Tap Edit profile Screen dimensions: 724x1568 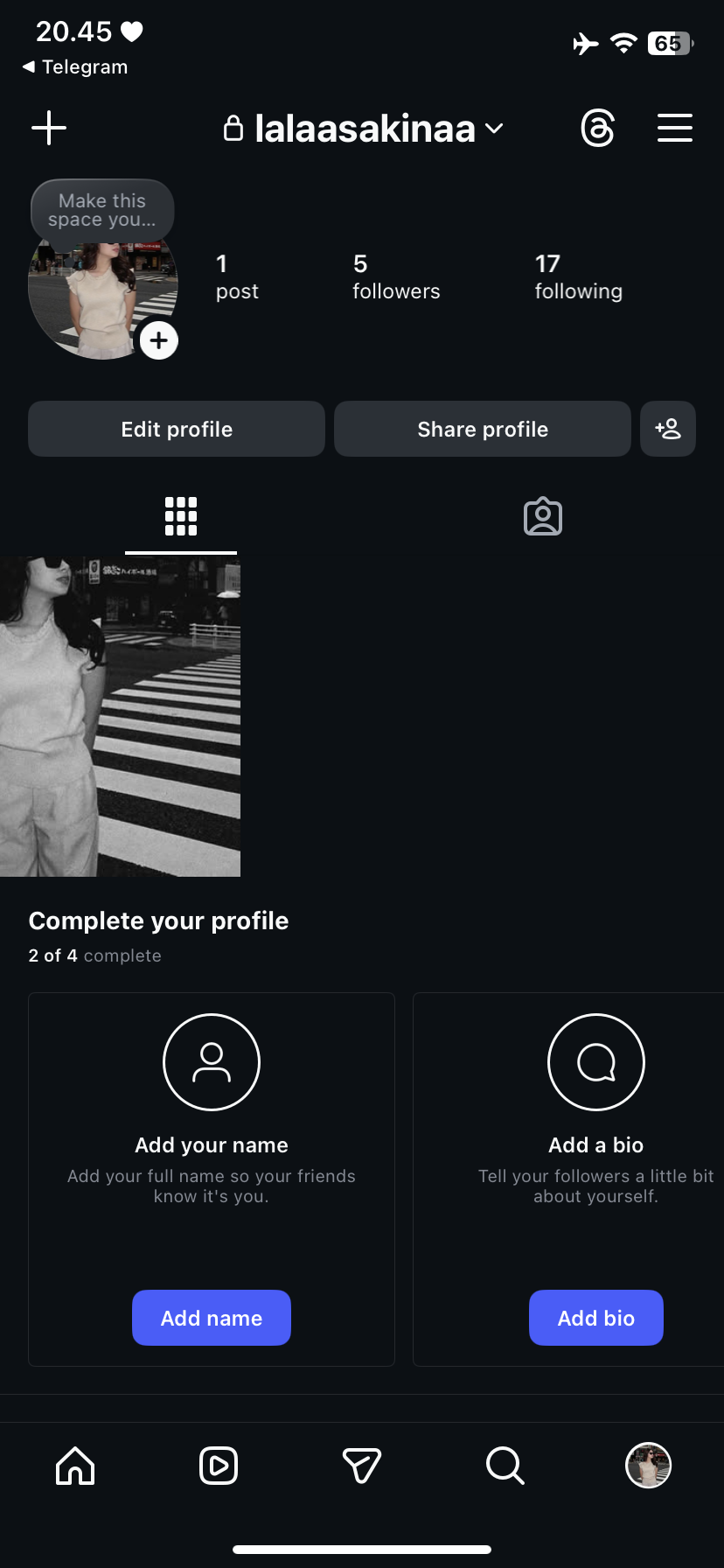177,429
